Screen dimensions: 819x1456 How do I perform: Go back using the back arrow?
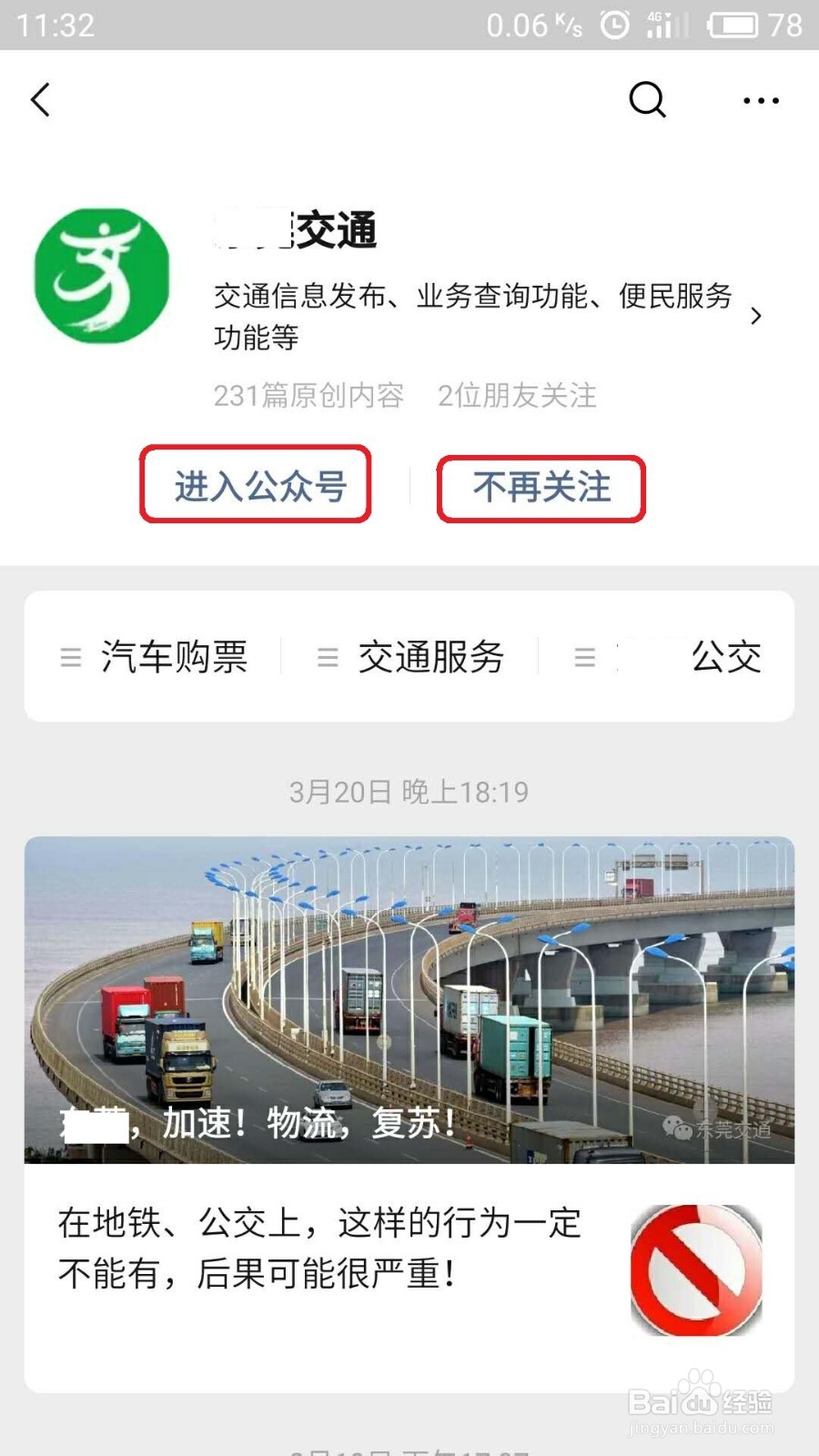40,100
